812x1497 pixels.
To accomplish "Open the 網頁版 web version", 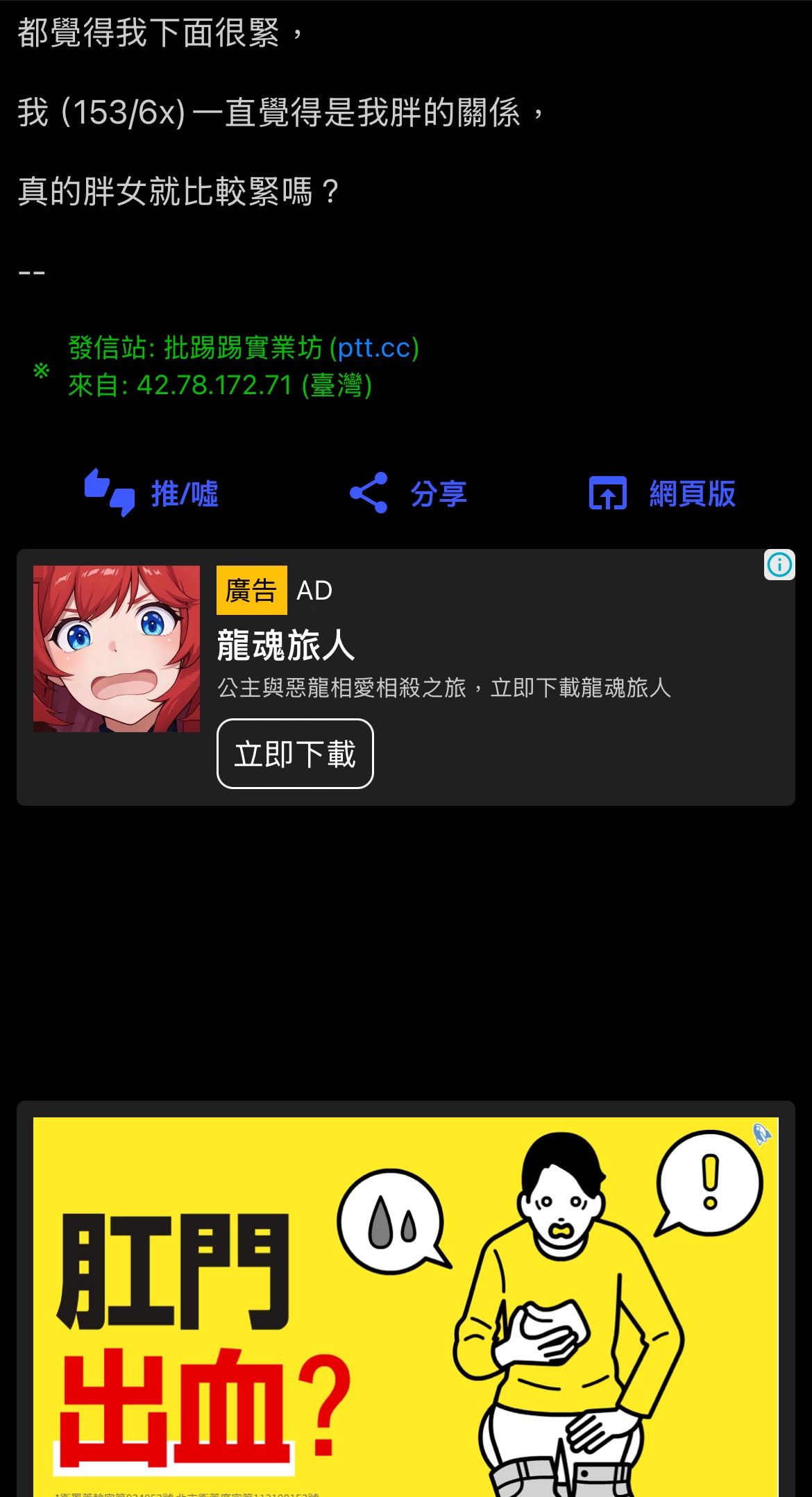I will (x=662, y=493).
